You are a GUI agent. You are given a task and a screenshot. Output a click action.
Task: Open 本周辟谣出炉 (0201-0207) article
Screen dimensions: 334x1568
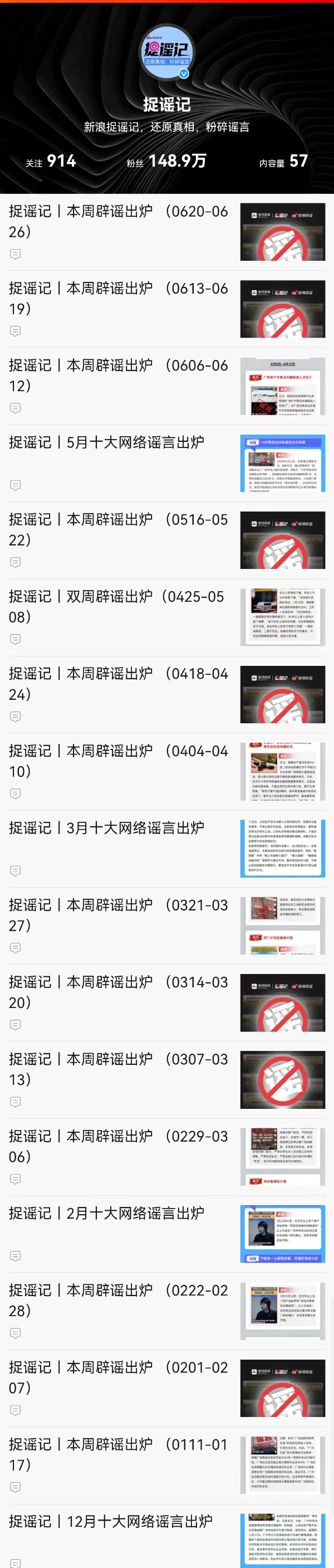119,1377
